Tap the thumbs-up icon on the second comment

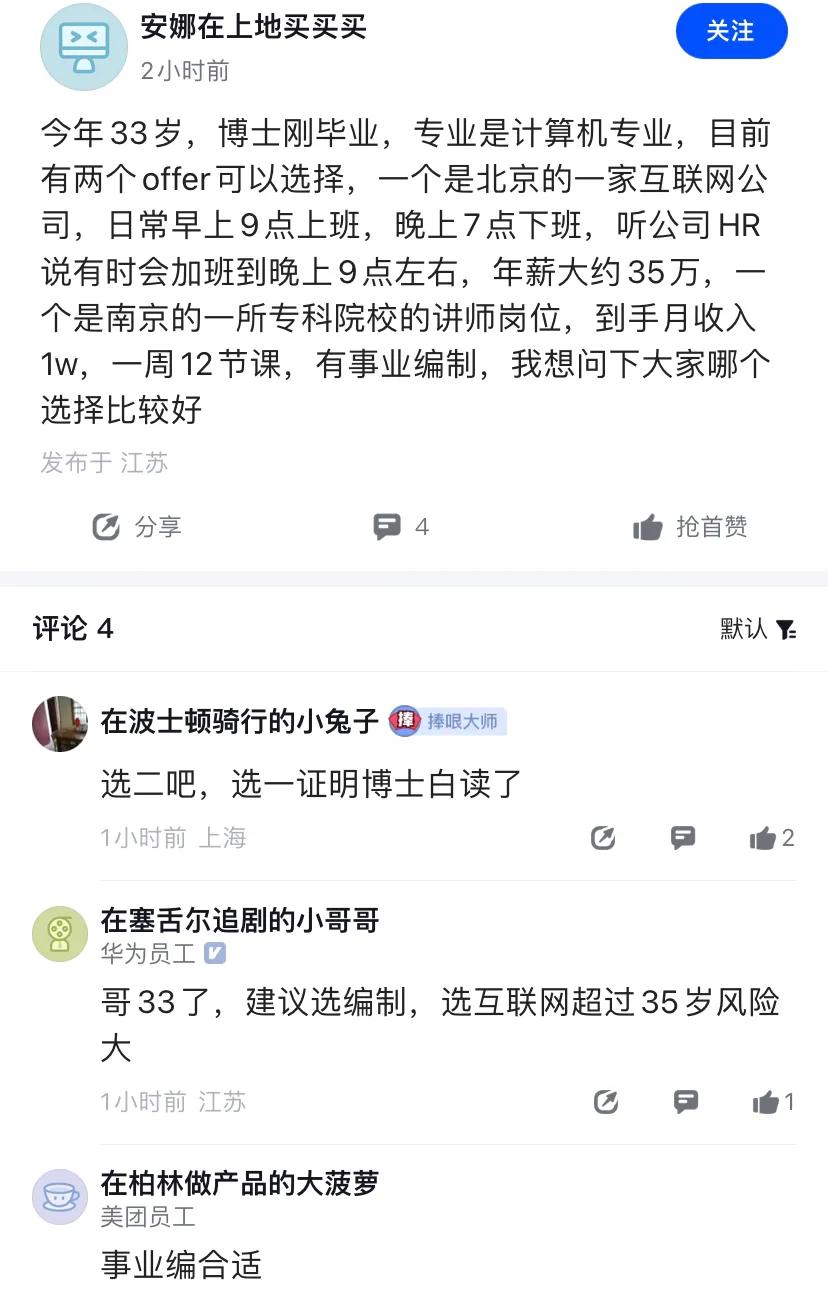(x=766, y=1101)
